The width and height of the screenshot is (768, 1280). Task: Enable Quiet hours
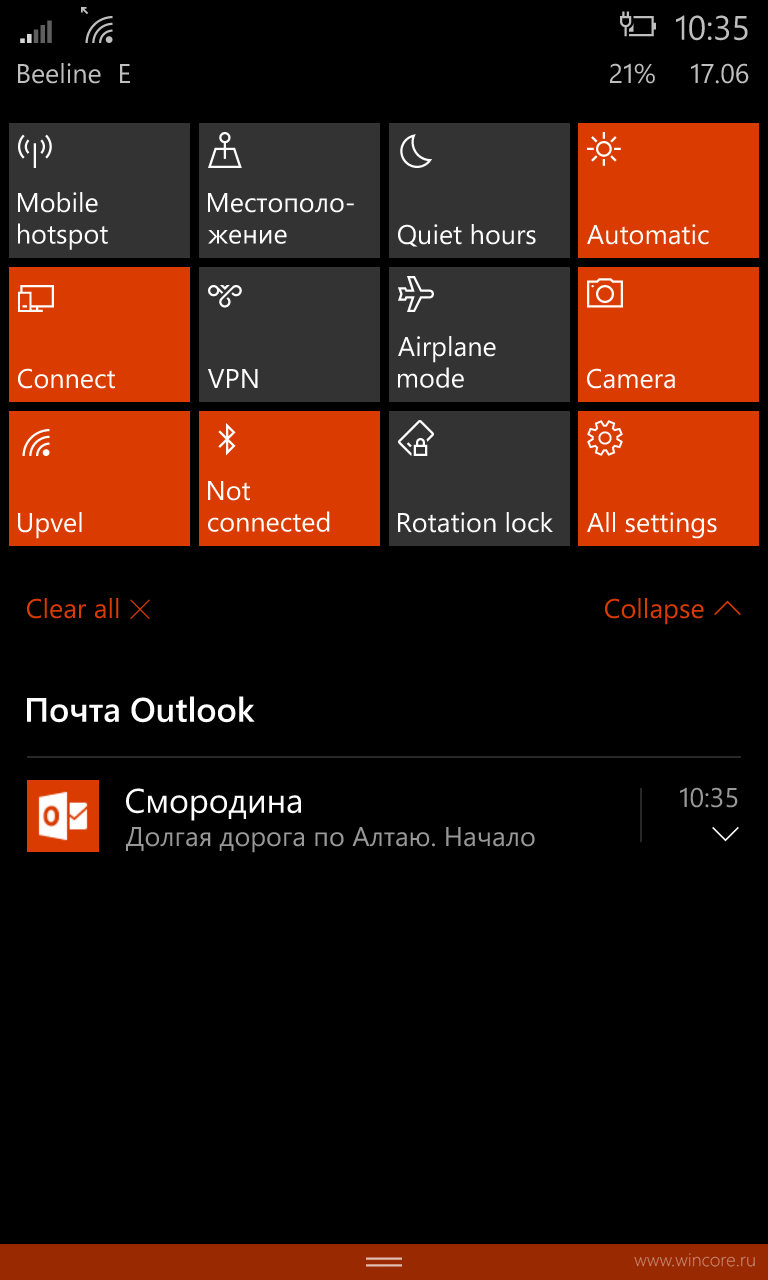pos(479,191)
